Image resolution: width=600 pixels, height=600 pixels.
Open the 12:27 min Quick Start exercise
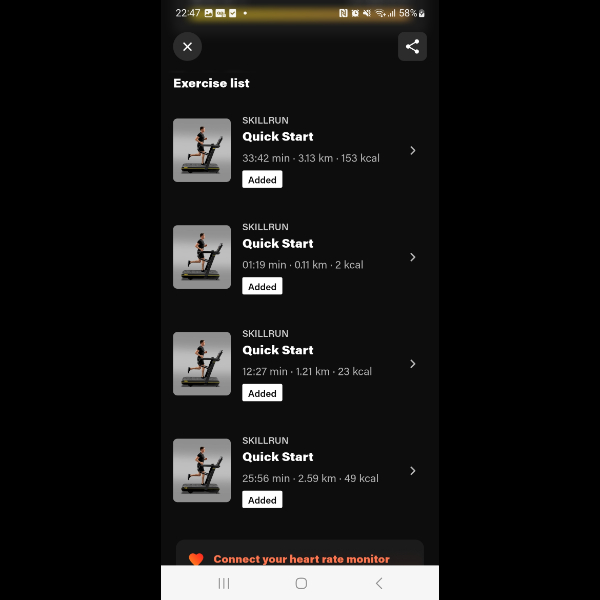pos(300,364)
